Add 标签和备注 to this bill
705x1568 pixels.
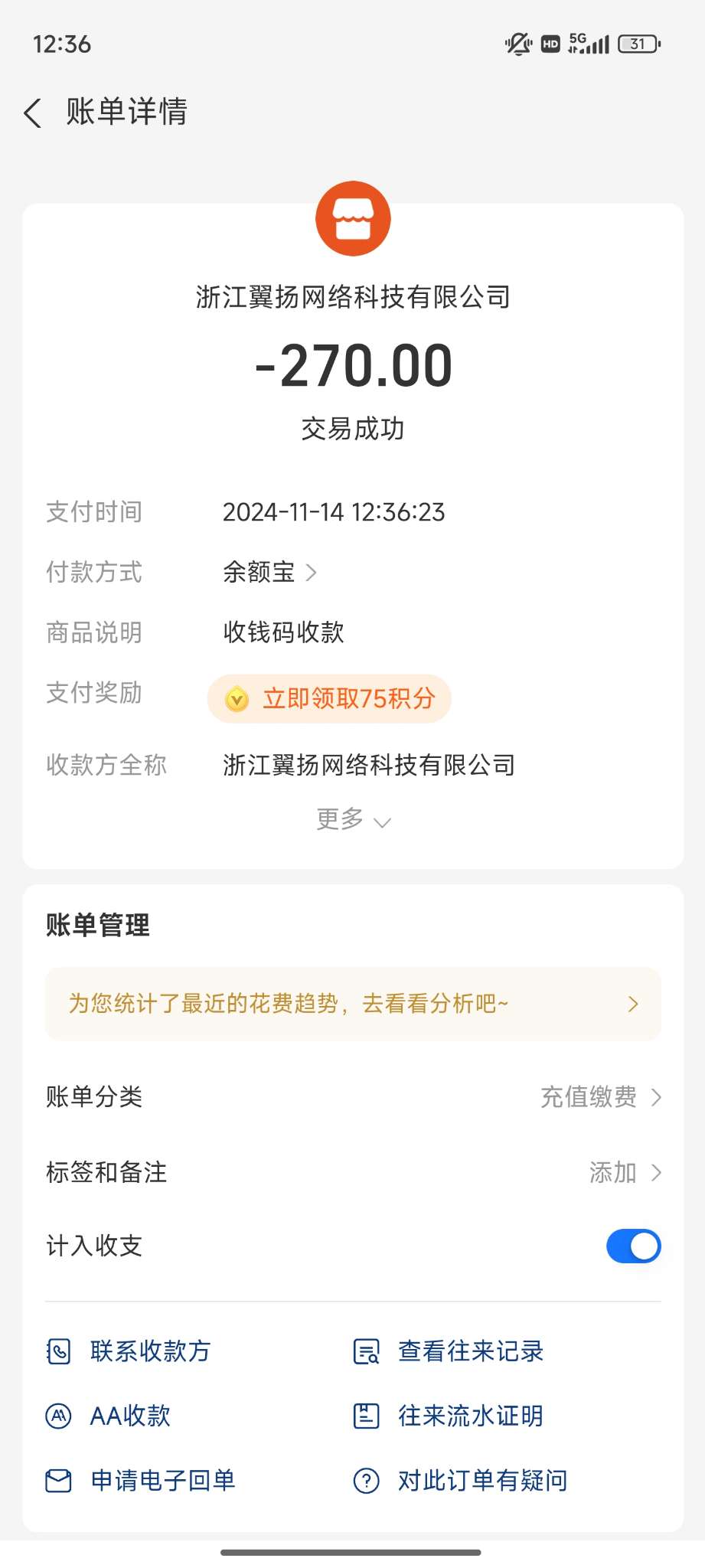point(624,1172)
